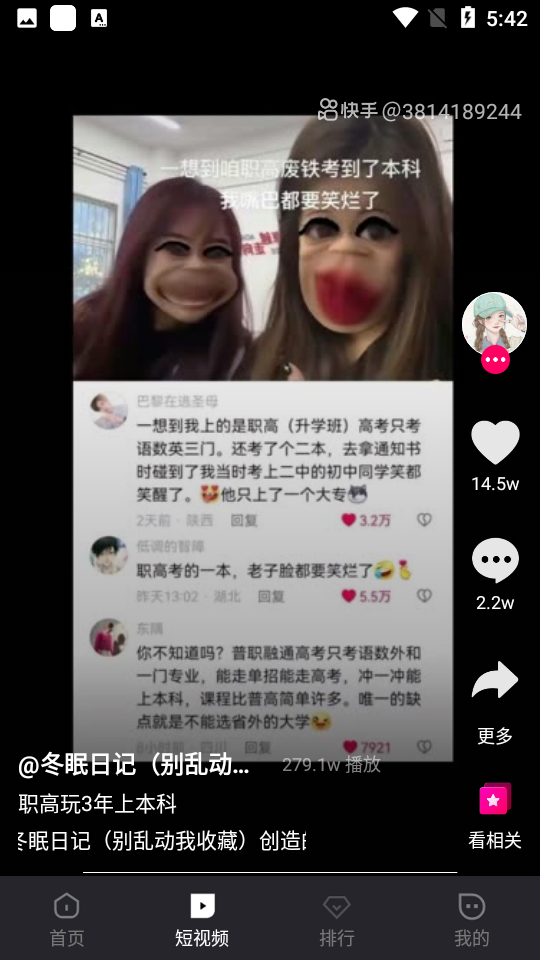Switch to the 短视频 tab
This screenshot has height=960, width=540.
[202, 919]
